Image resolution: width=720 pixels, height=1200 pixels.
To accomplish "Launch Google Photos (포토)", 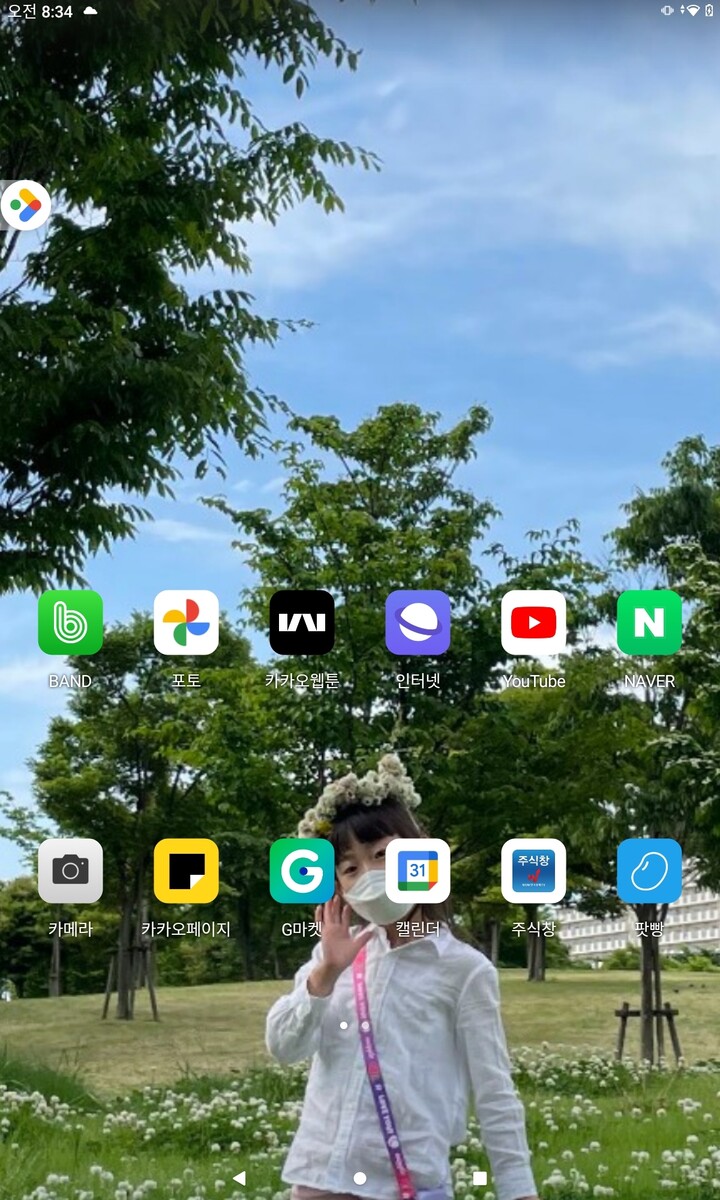I will [186, 623].
